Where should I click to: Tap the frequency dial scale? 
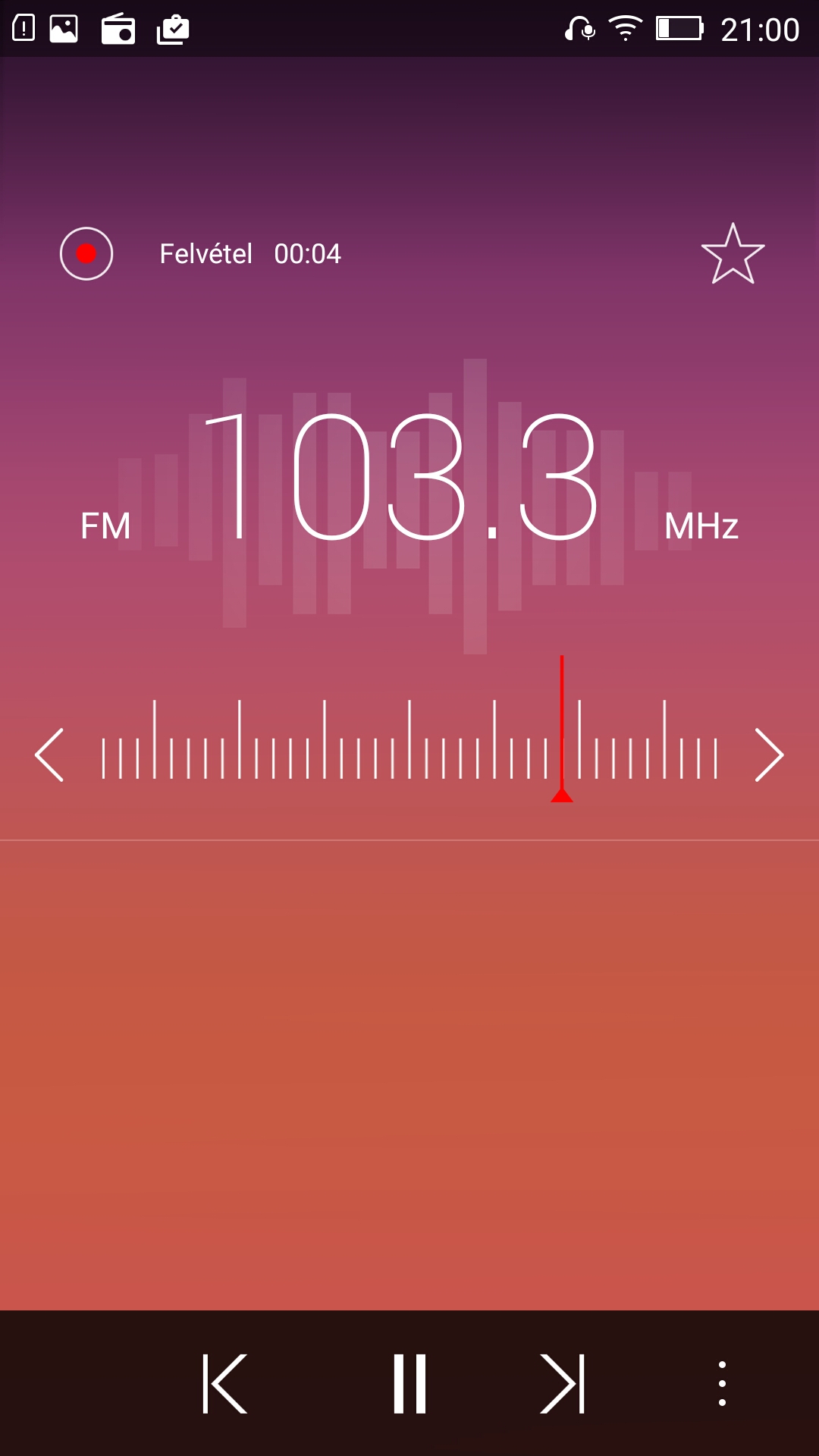tap(409, 739)
